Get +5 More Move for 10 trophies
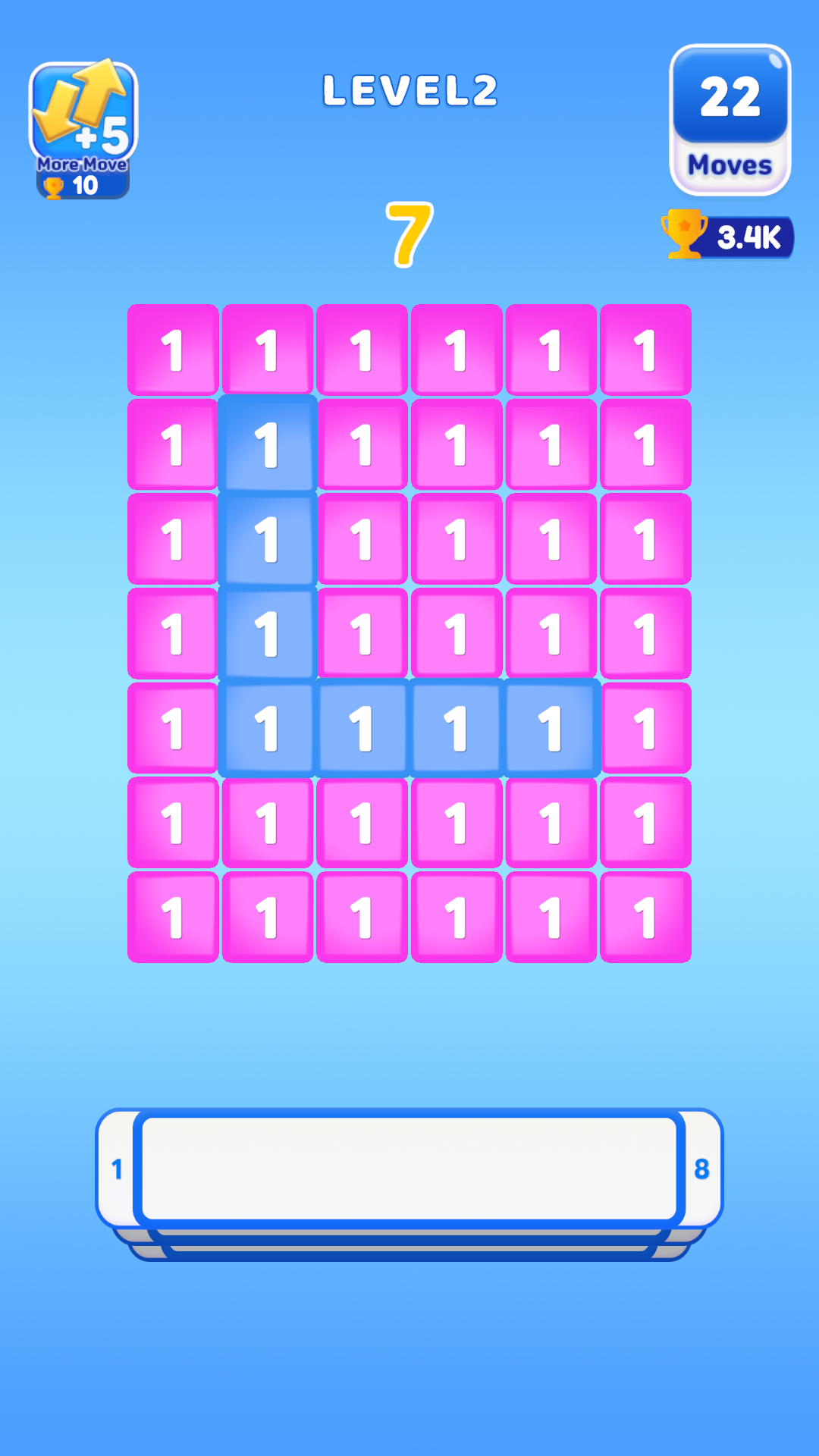Viewport: 819px width, 1456px height. coord(82,129)
